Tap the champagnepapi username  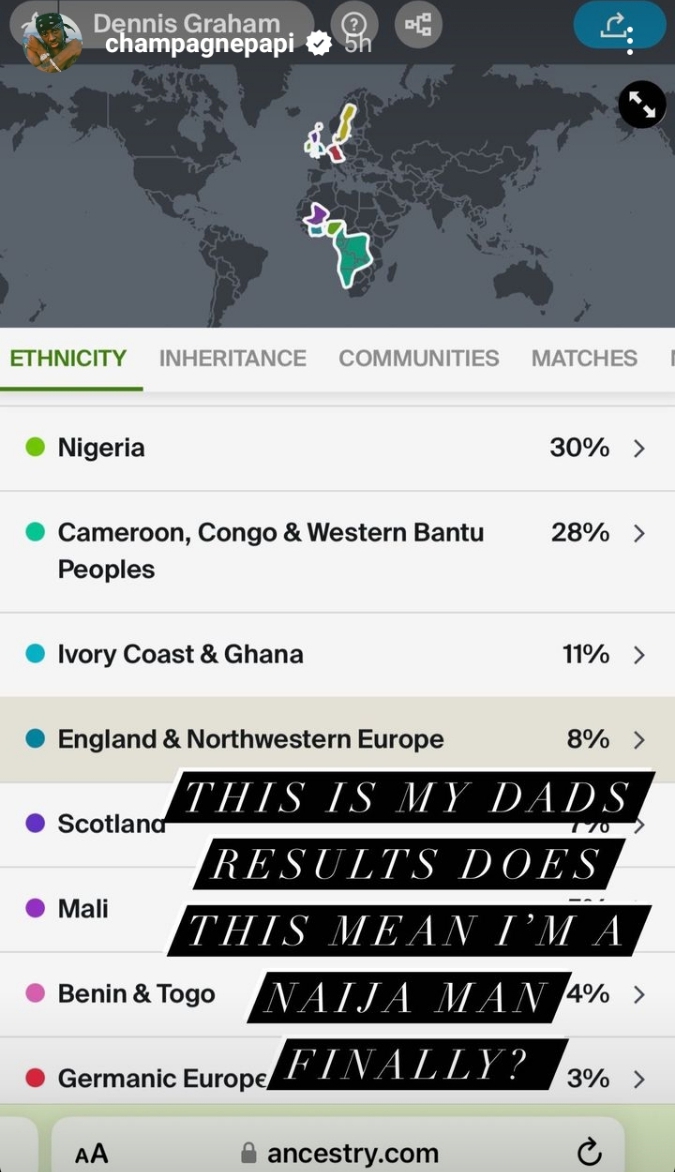[199, 44]
